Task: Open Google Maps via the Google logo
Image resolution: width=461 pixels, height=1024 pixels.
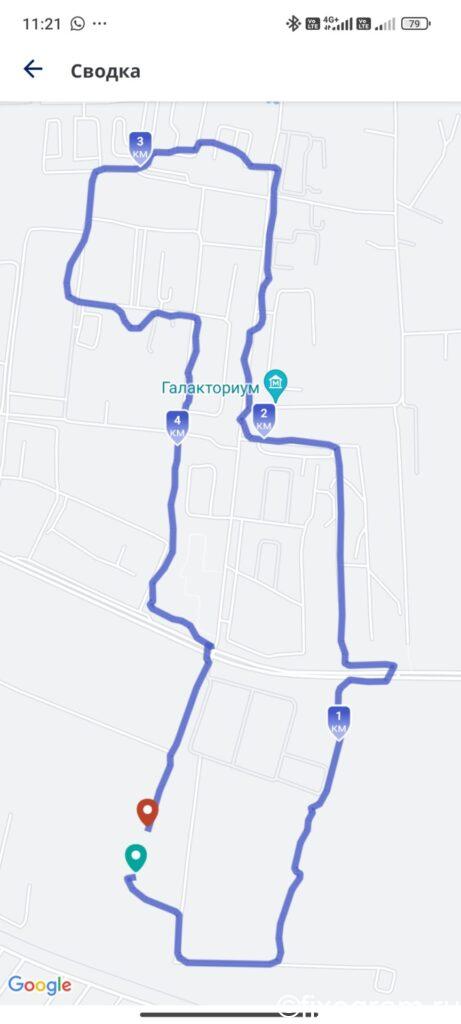Action: click(x=39, y=985)
